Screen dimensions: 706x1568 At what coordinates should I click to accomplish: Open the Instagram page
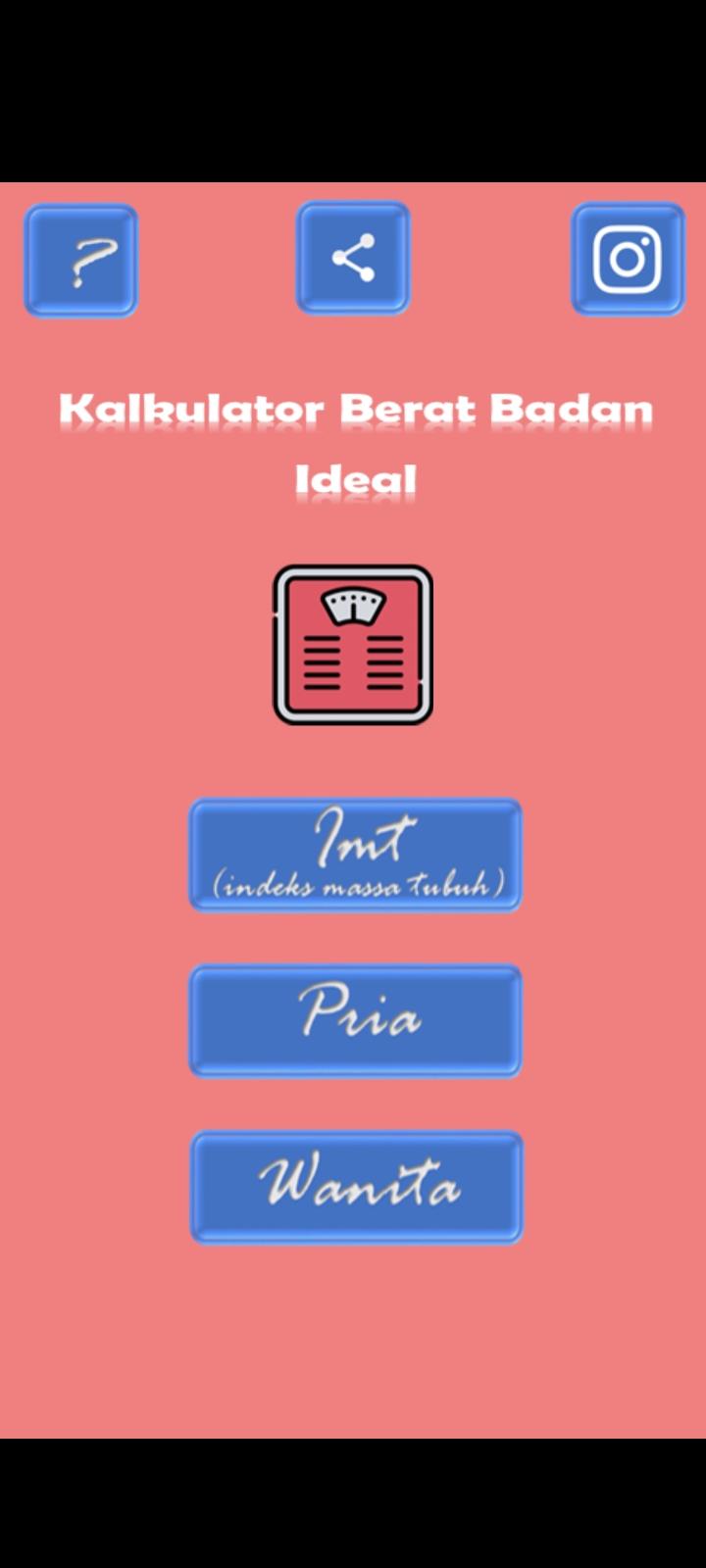pyautogui.click(x=628, y=259)
